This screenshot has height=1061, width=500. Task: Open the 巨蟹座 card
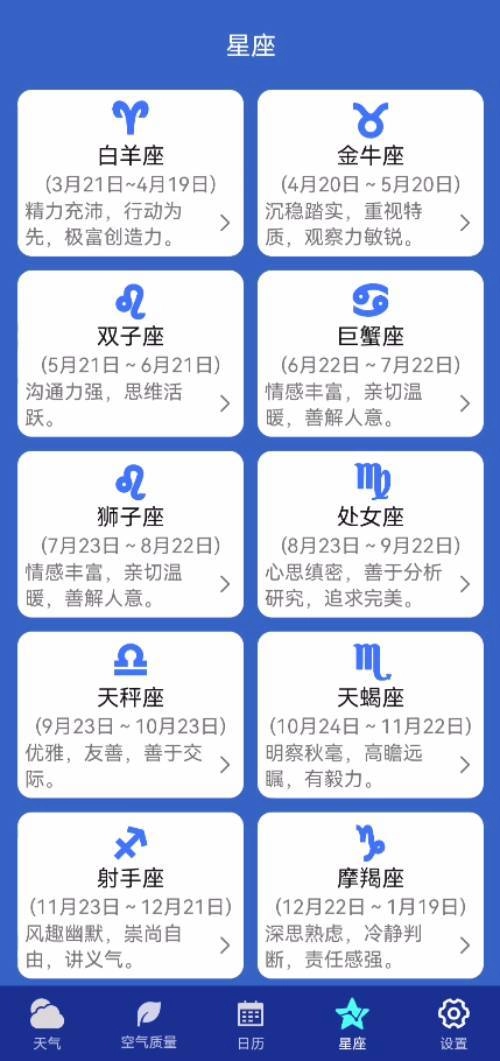pos(370,354)
